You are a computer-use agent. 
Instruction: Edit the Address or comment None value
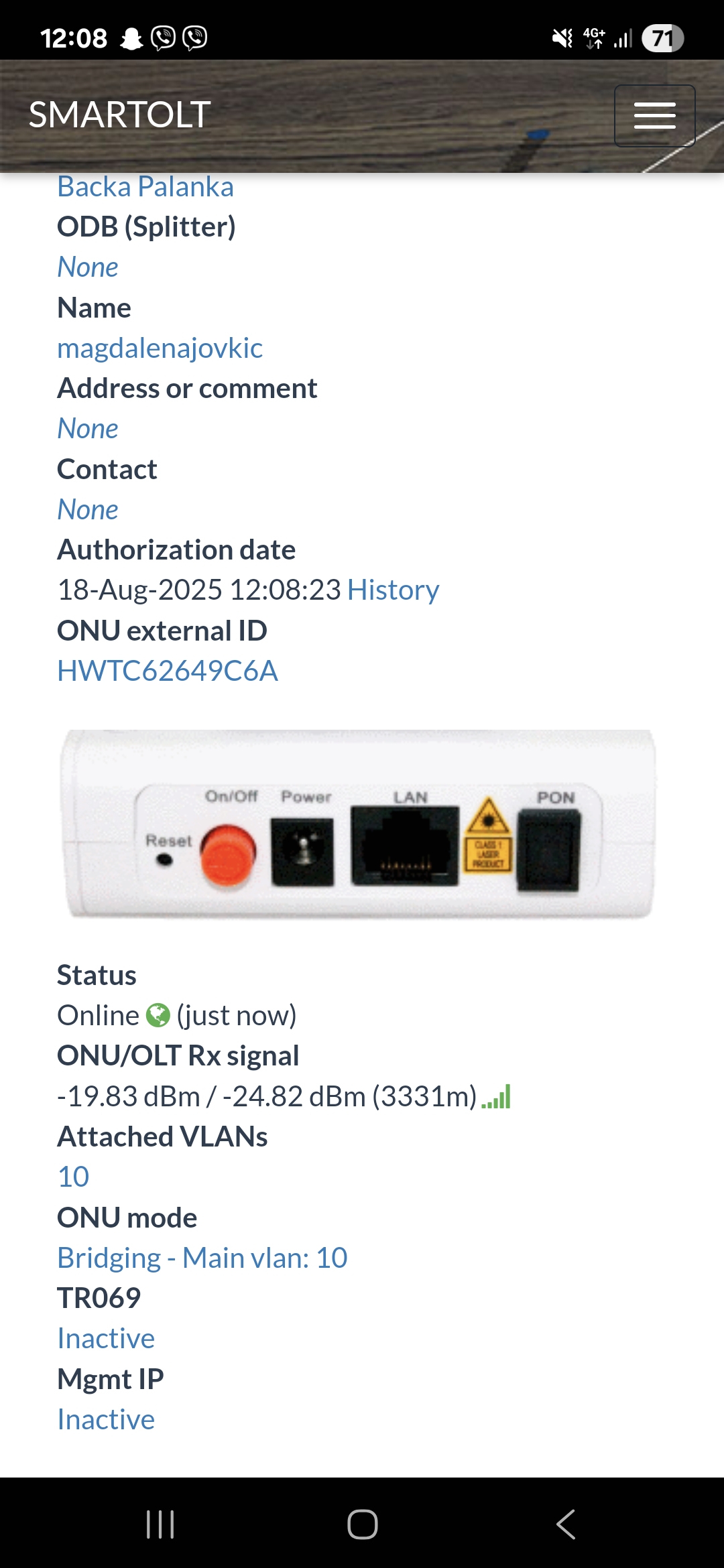coord(88,429)
